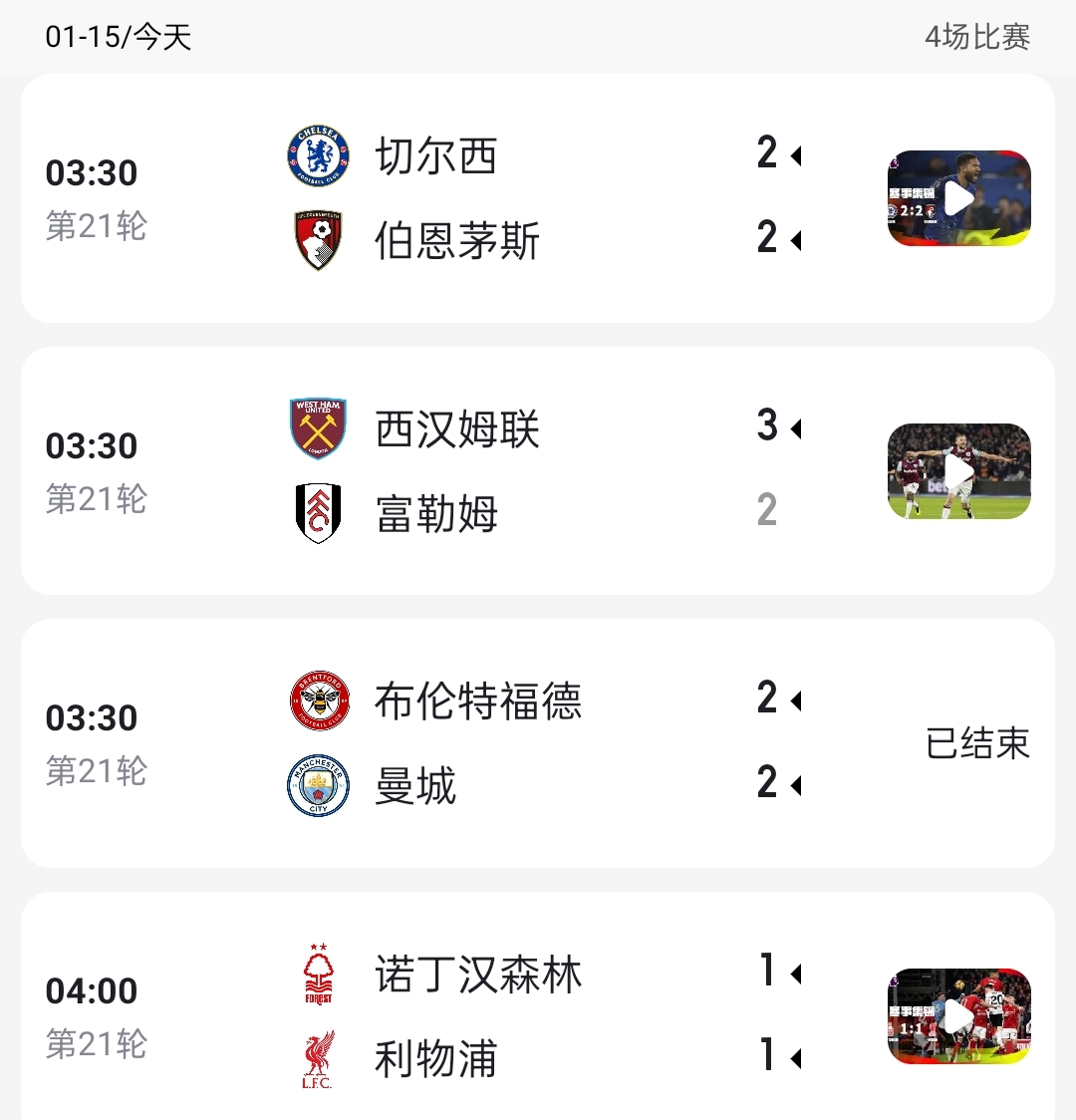
Task: Click the Brentford bee crest icon
Action: 317,700
